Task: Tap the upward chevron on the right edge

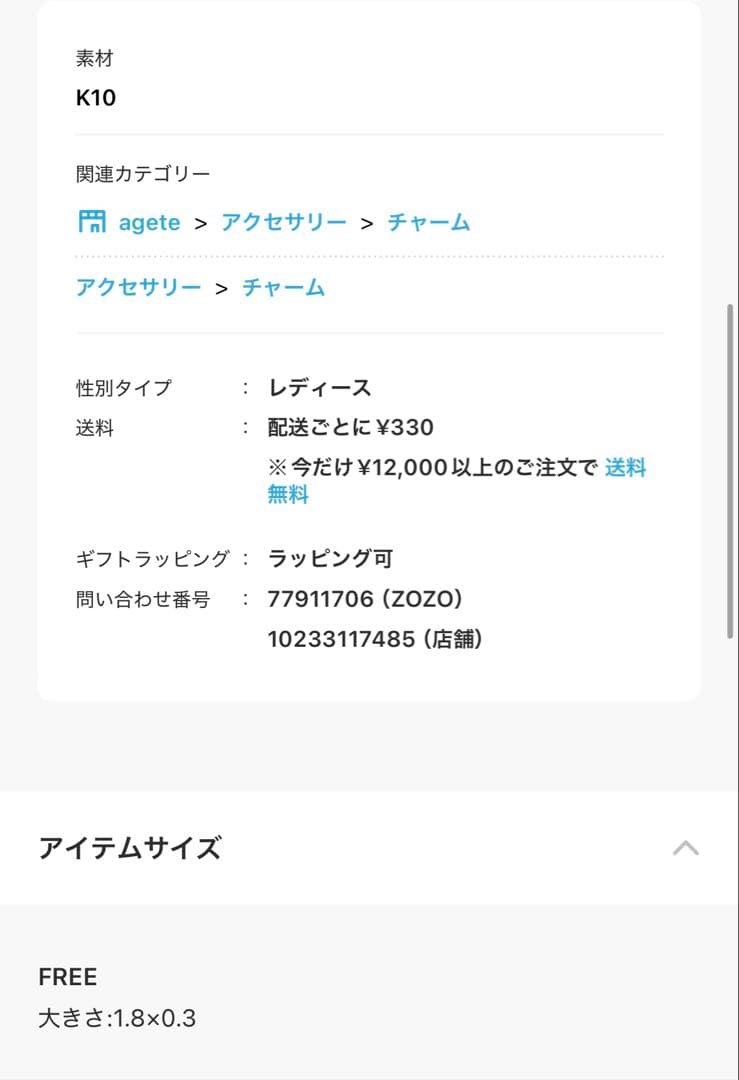Action: [x=684, y=848]
